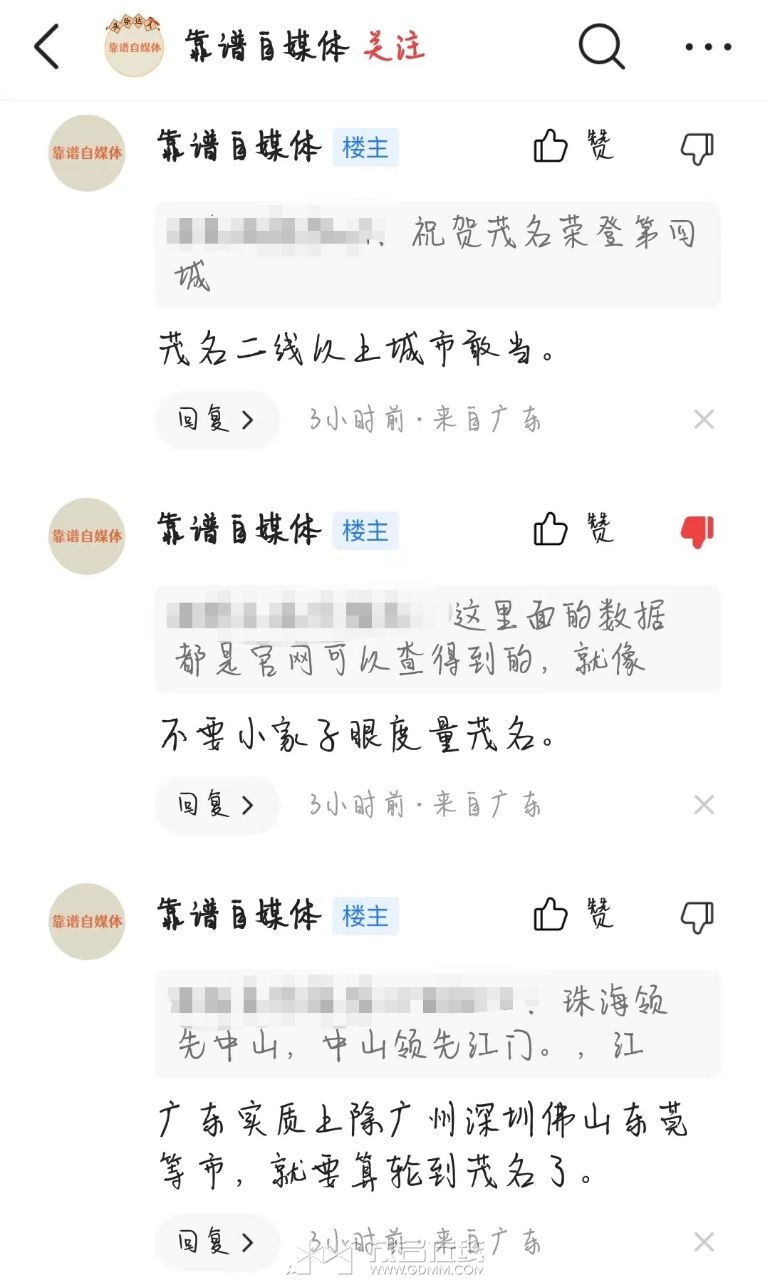This screenshot has width=769, height=1280.
Task: Reply to the comment about 广州深圳佛山东莞
Action: [216, 1243]
